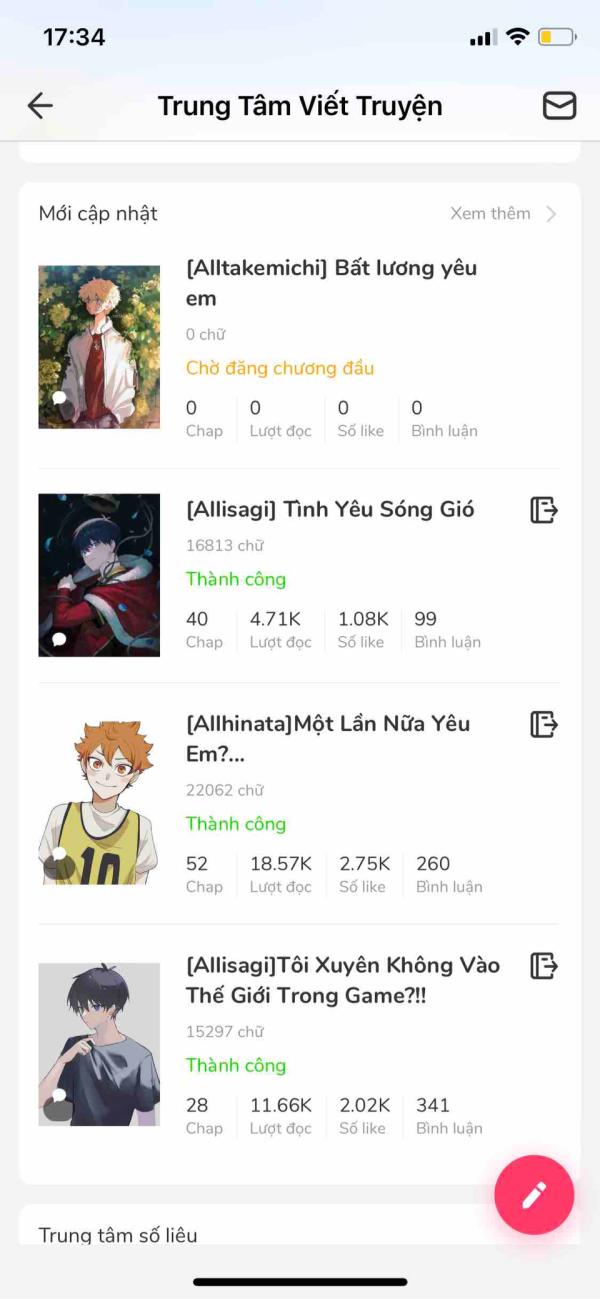This screenshot has height=1299, width=600.
Task: Open story [Allhinata]Một Lần Nữa Yêu Em?...
Action: pos(328,738)
